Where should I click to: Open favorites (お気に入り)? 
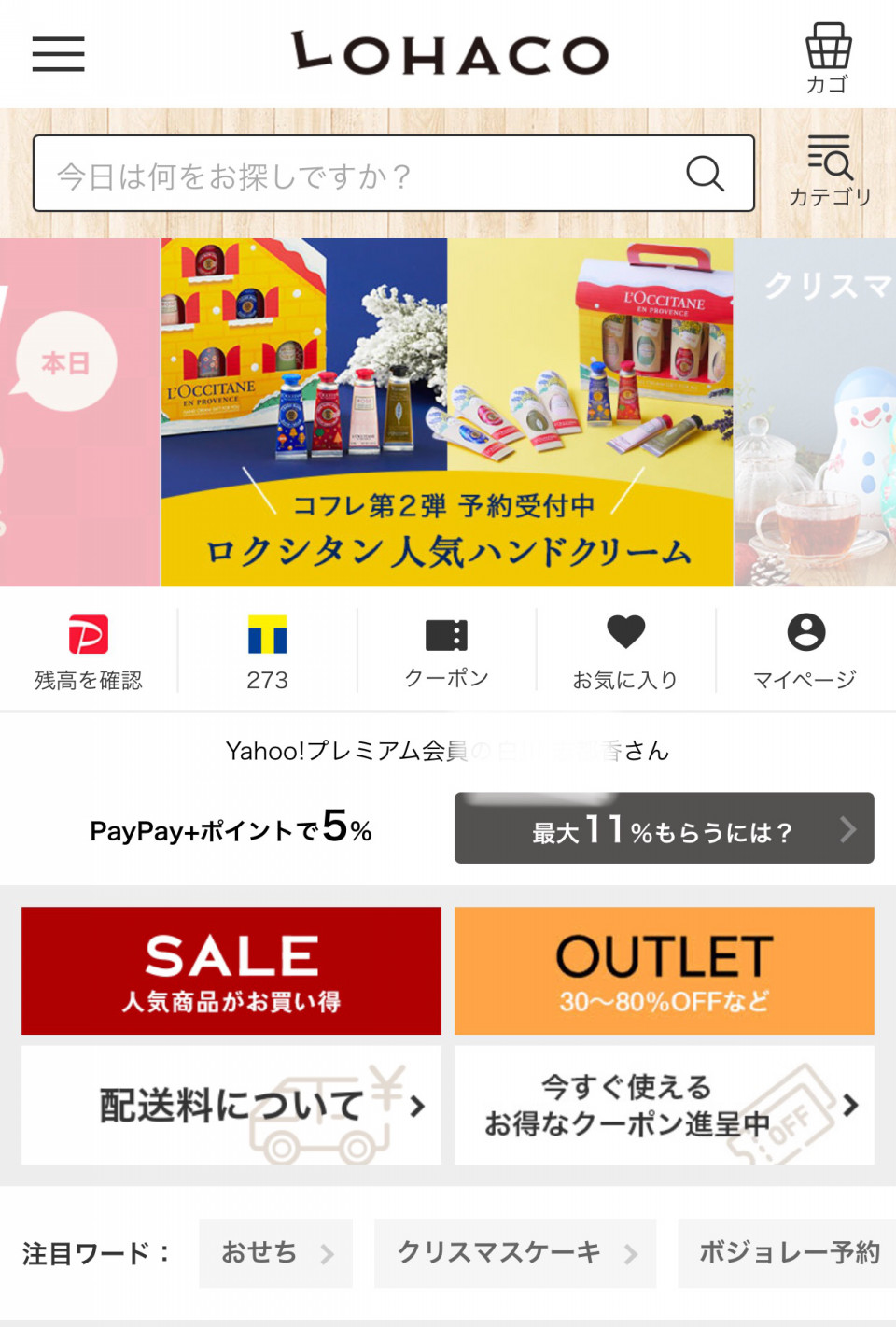[x=625, y=652]
